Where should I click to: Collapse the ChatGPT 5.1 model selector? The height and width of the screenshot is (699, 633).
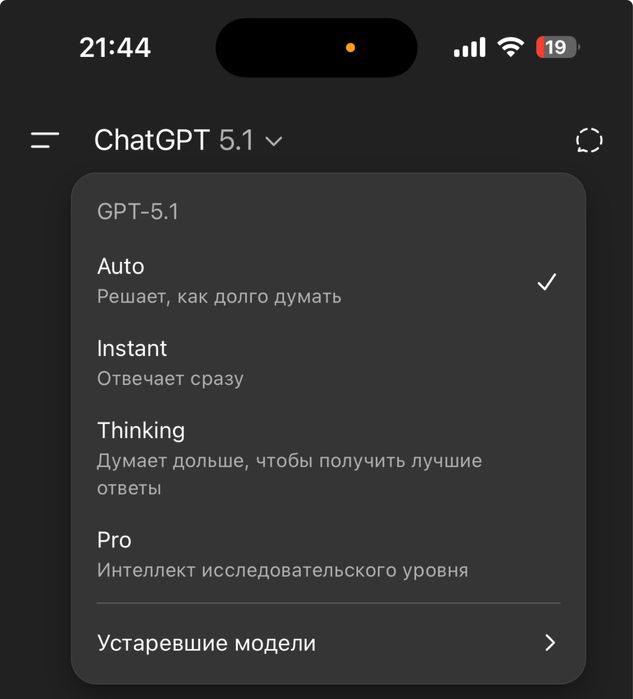point(188,141)
